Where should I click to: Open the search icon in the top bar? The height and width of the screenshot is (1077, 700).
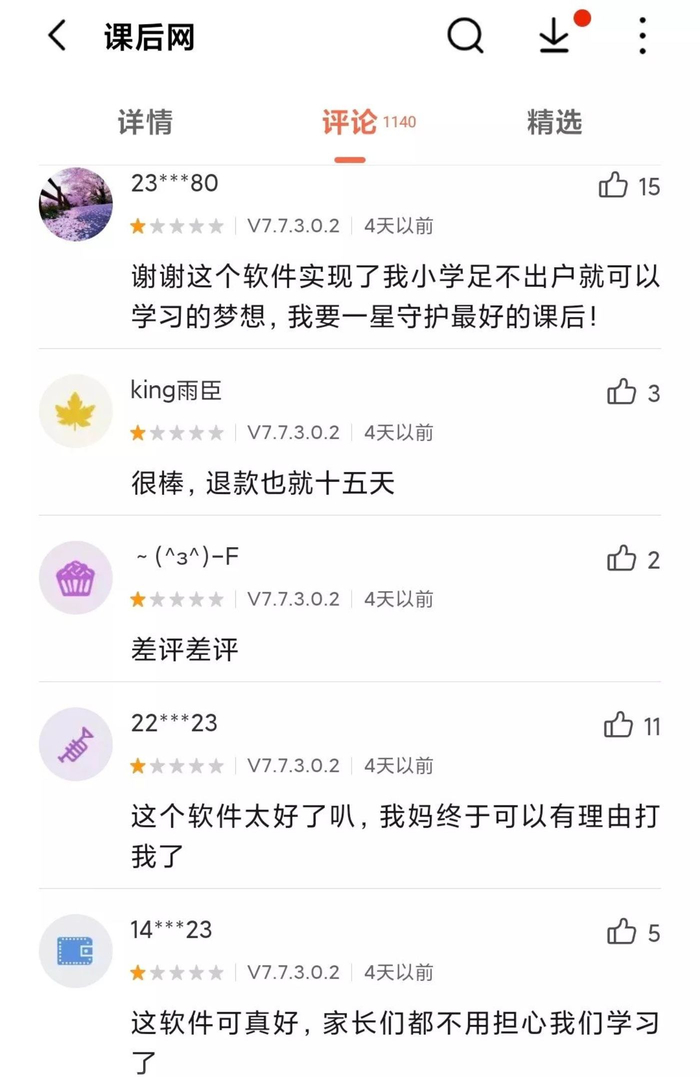[465, 37]
